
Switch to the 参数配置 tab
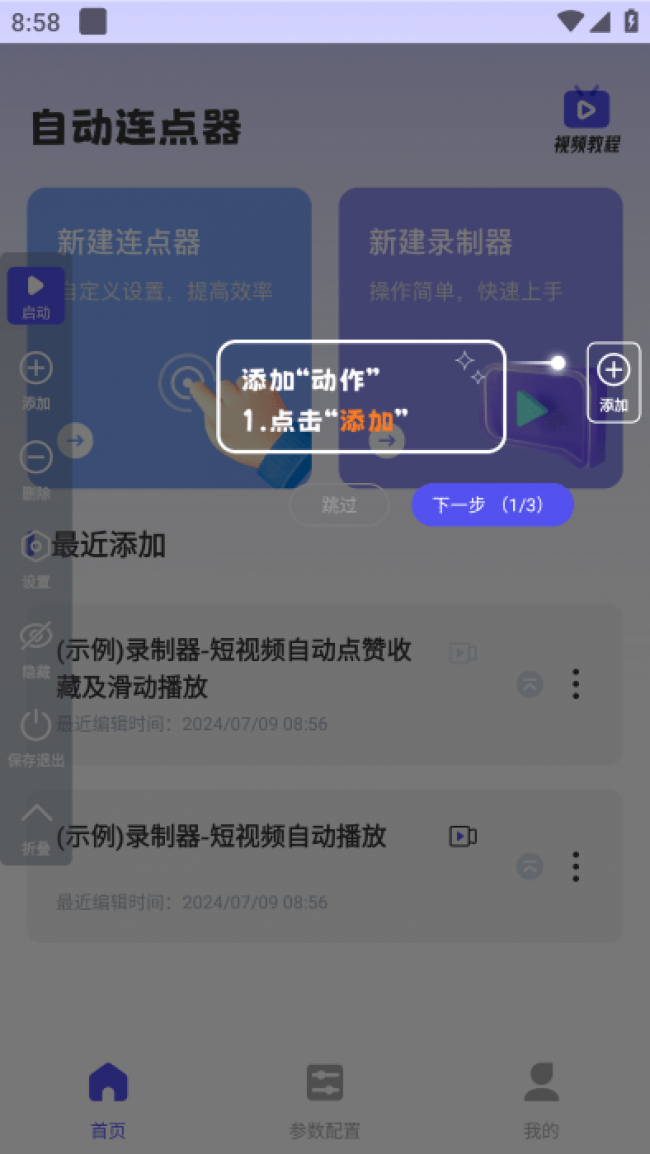pyautogui.click(x=325, y=1100)
